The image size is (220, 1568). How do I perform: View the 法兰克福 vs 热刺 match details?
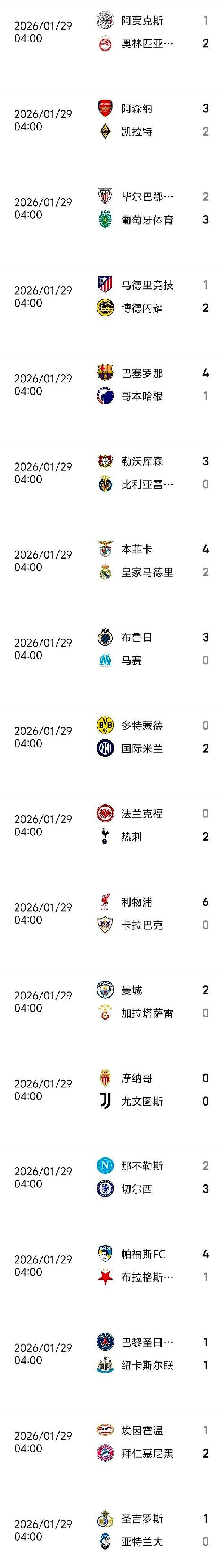click(110, 825)
